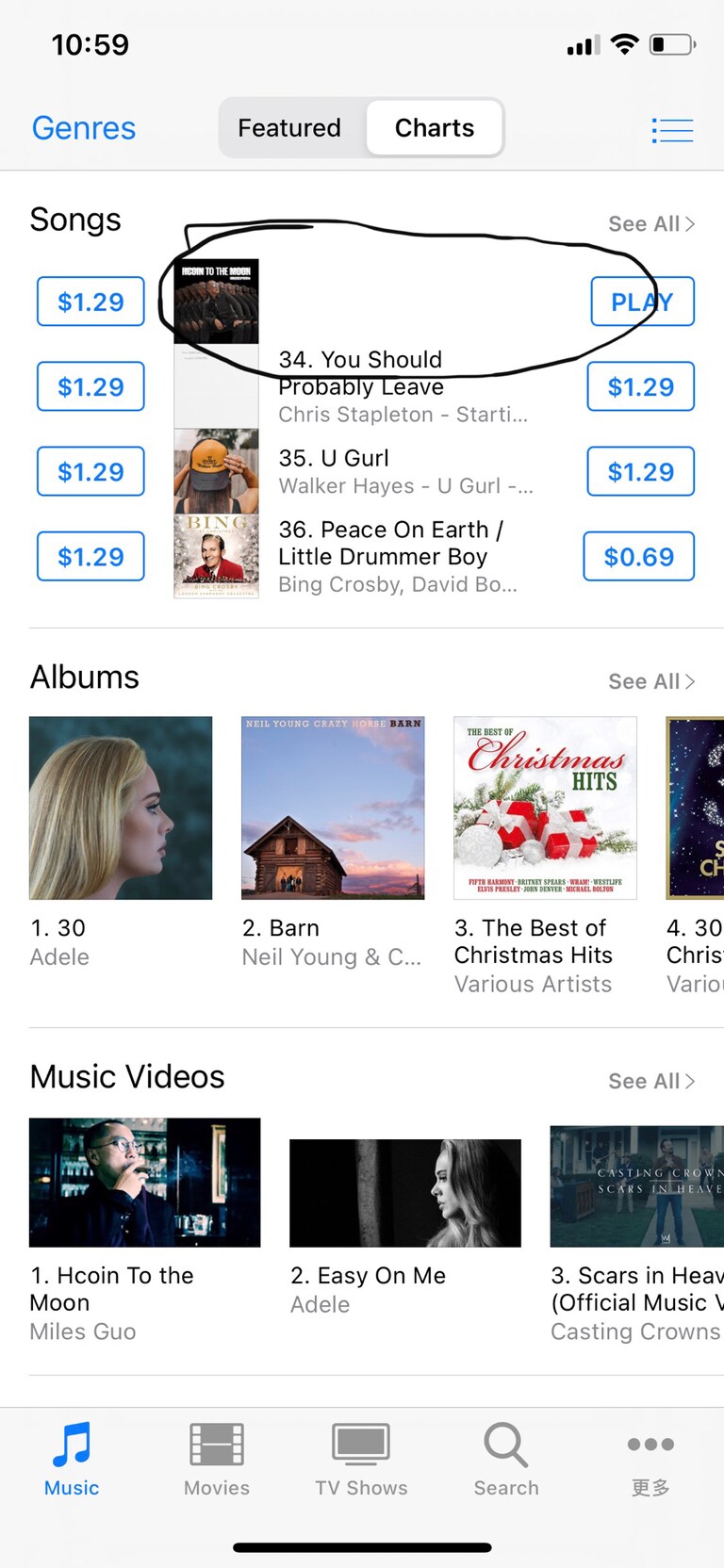The width and height of the screenshot is (724, 1568).
Task: Open Barn album by Neil Young
Action: [333, 808]
